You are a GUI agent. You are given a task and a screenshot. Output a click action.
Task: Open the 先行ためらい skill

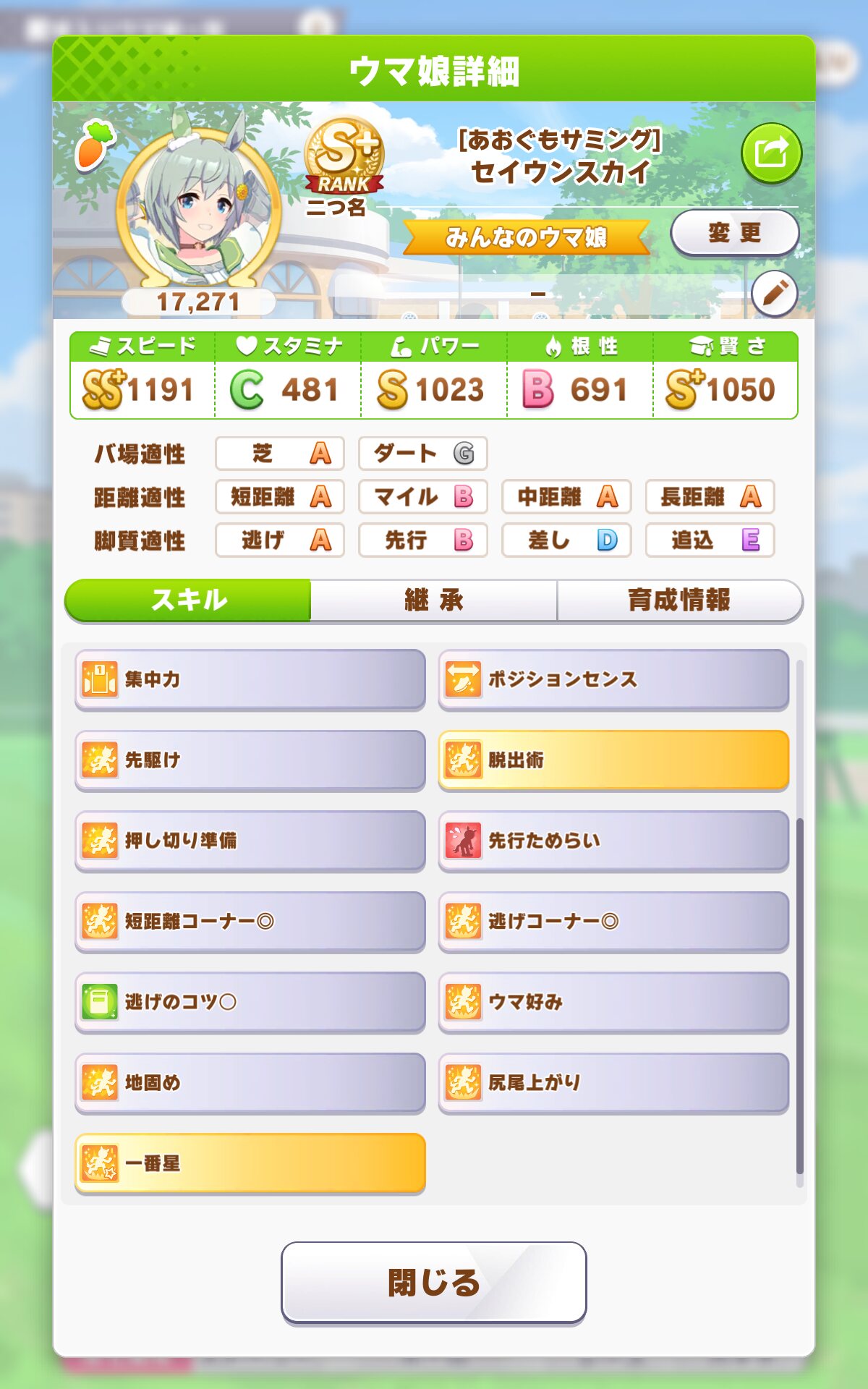coord(613,841)
